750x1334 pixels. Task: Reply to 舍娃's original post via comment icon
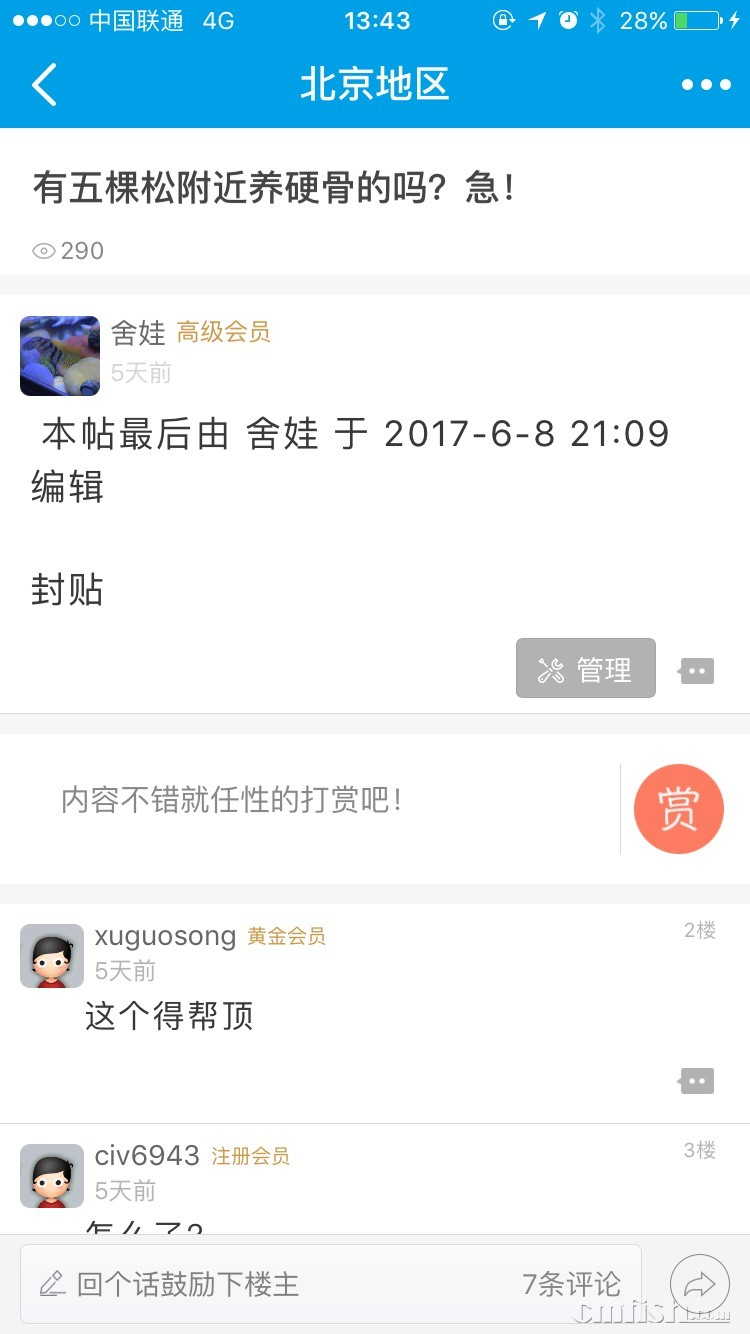(x=697, y=671)
